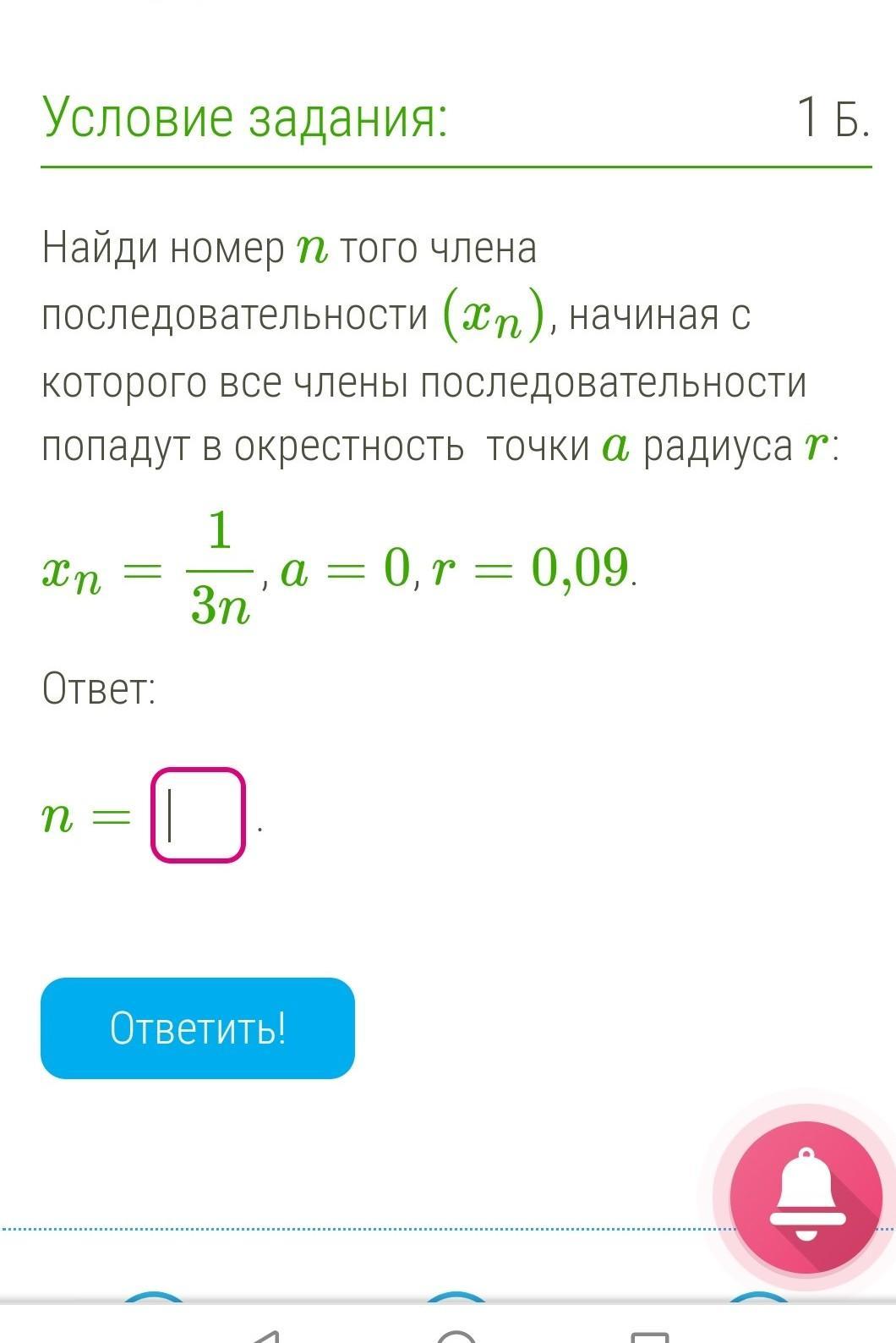896x1343 pixels.
Task: Tap the answer input field for n
Action: click(x=198, y=815)
